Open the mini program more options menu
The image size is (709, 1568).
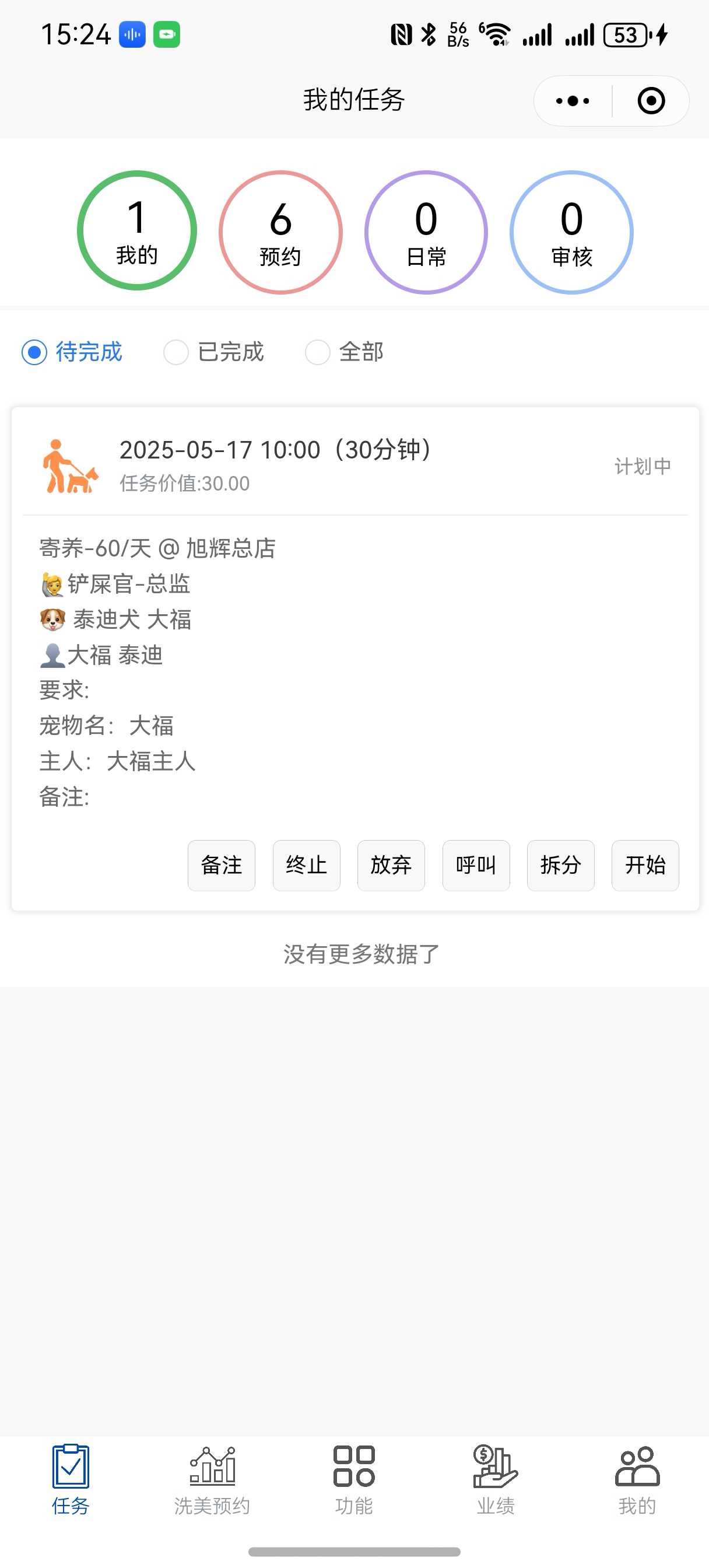(x=572, y=101)
